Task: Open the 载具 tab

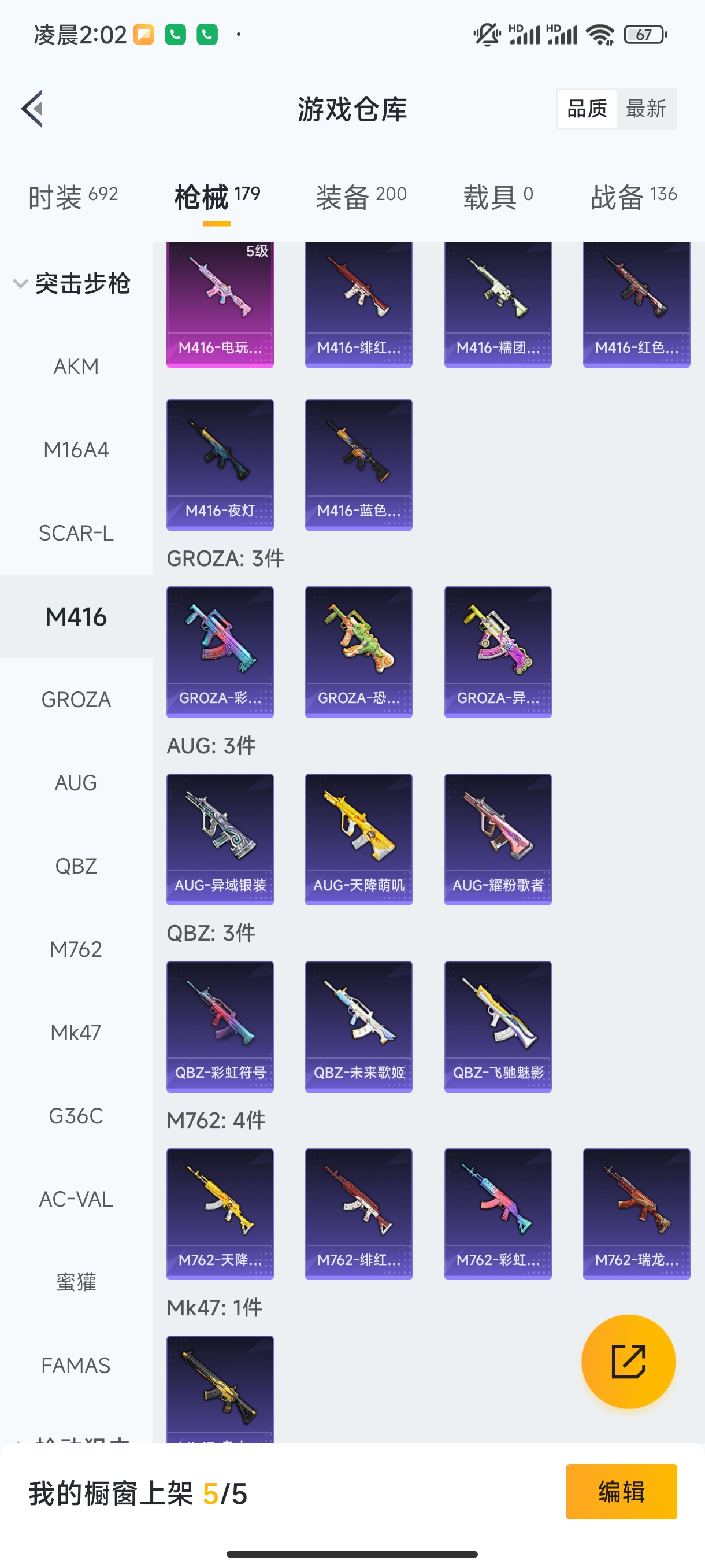Action: coord(498,197)
